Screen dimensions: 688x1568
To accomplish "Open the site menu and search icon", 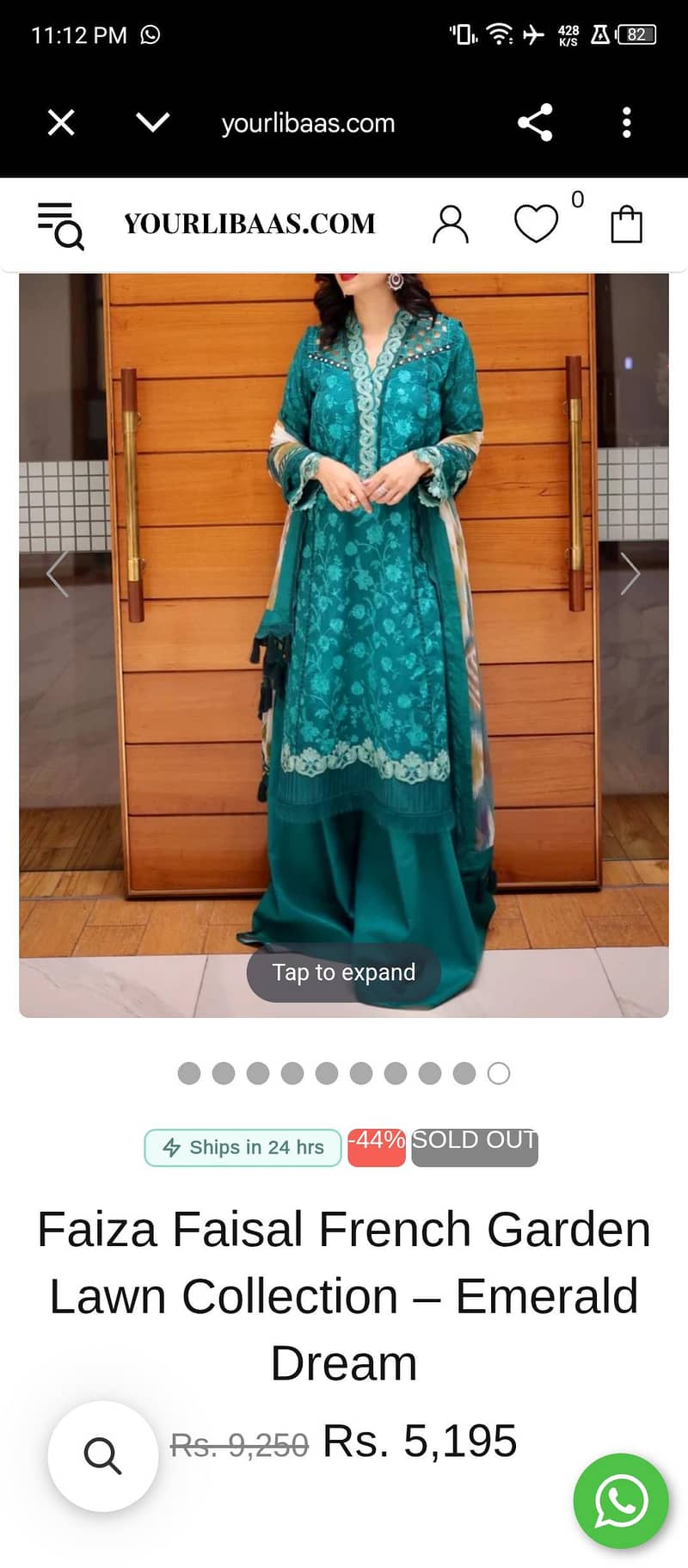I will (x=60, y=225).
